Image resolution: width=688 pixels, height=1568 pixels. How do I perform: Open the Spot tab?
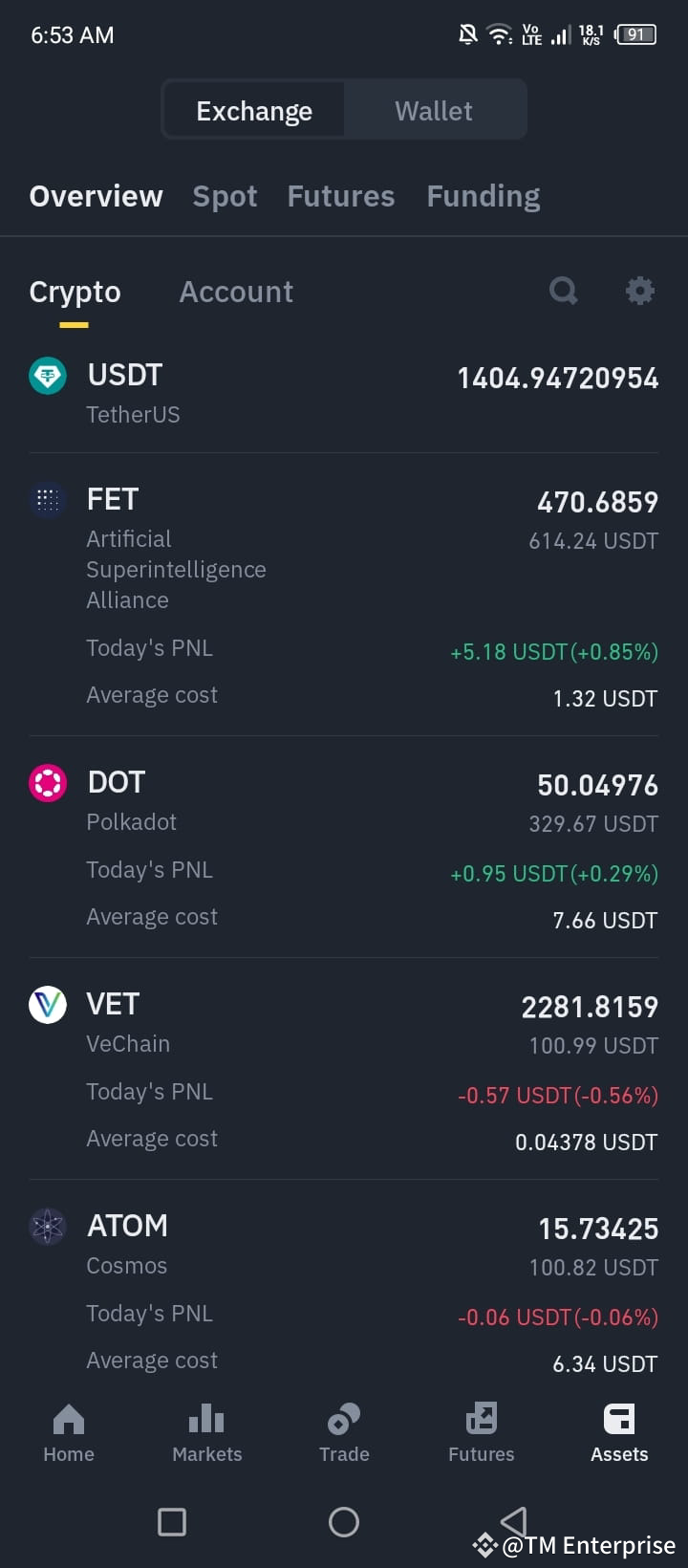(x=225, y=195)
